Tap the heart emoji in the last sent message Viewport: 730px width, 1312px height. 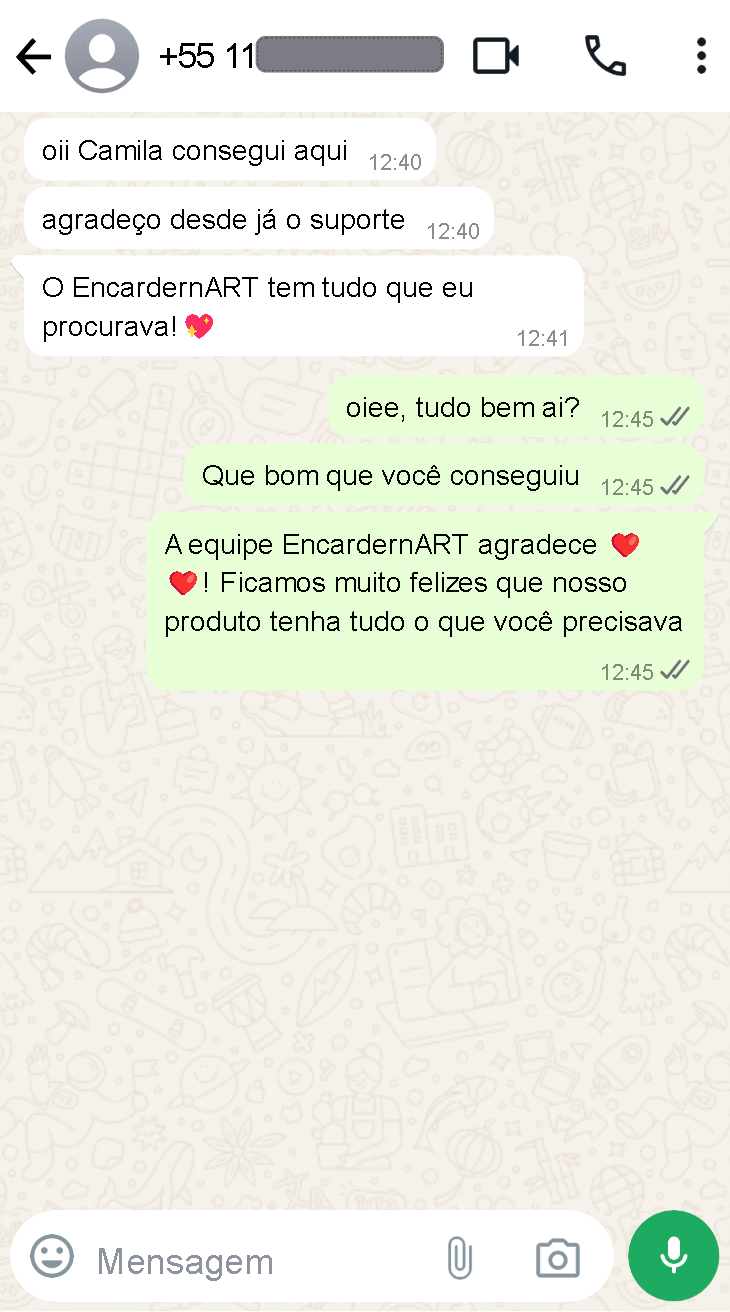(x=625, y=544)
